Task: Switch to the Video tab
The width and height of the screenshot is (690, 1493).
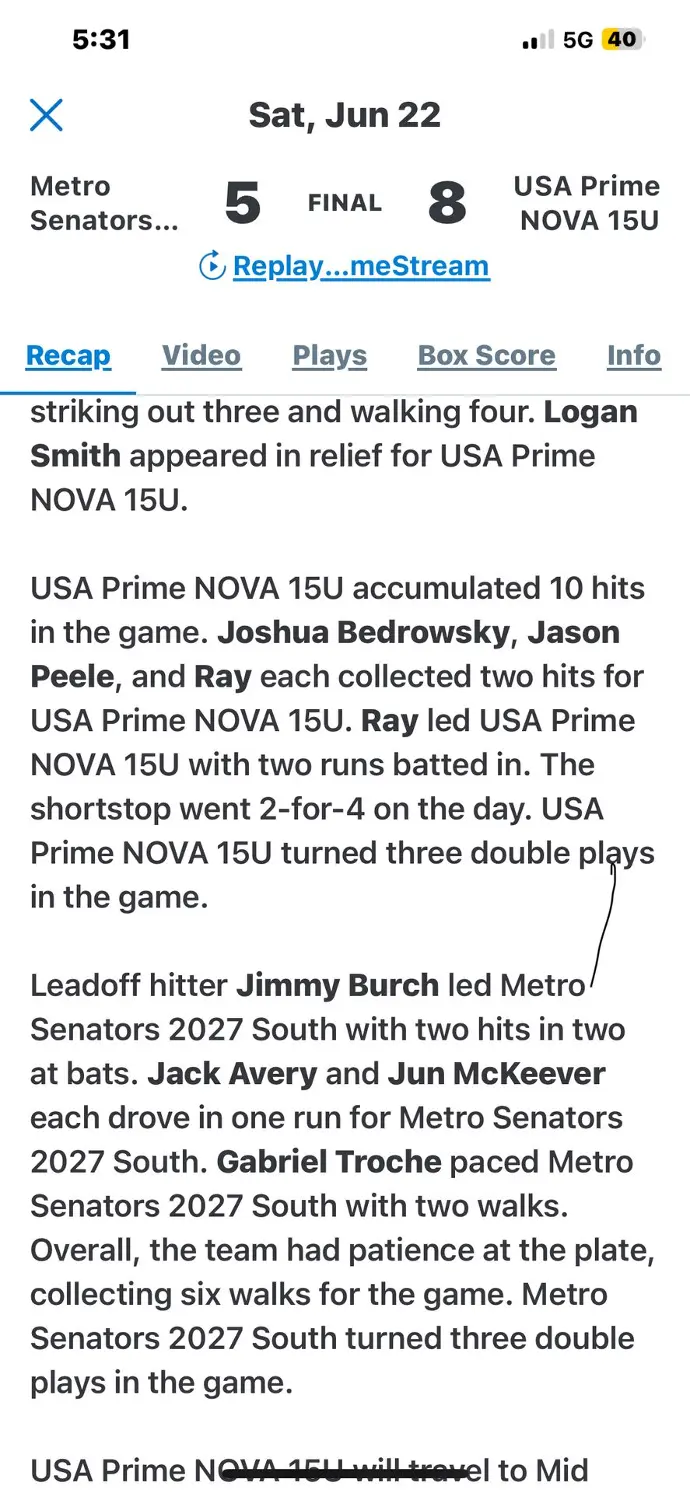Action: (x=201, y=356)
